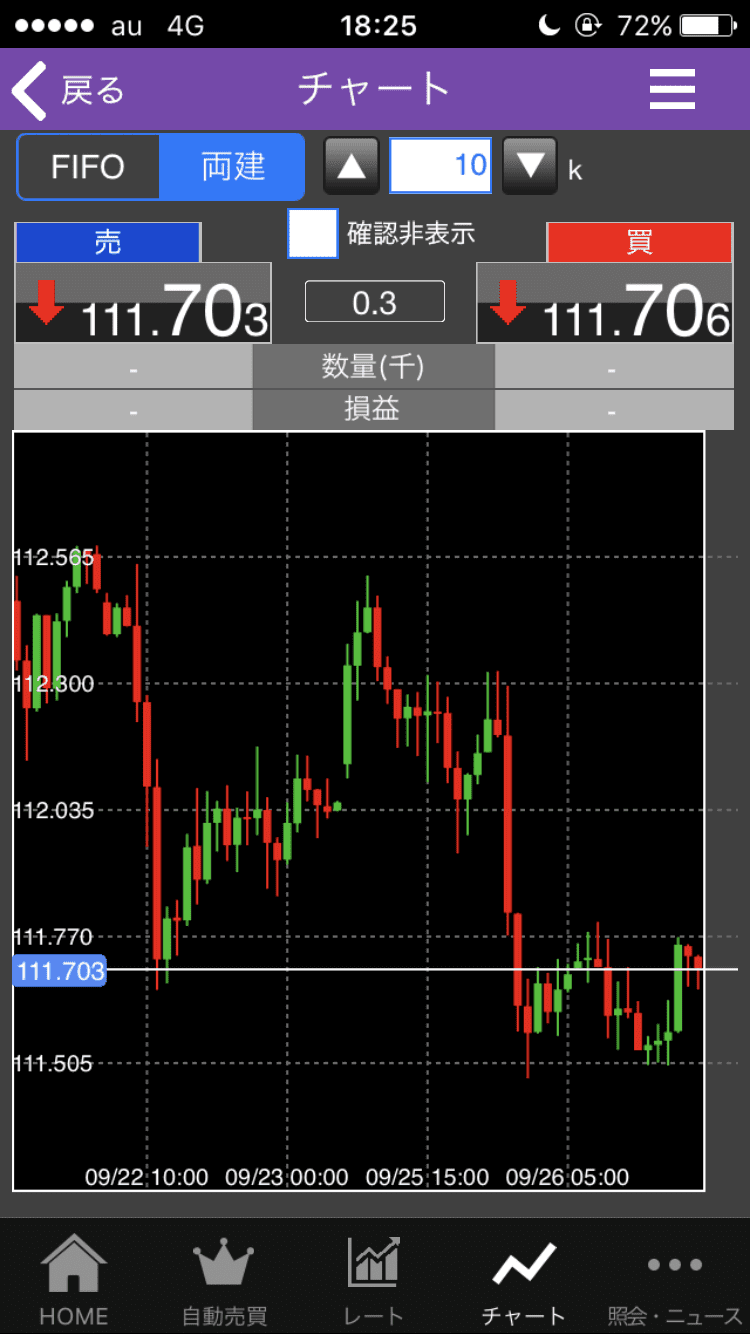Screen dimensions: 750x1334
Task: Select the チャート chart tab
Action: (524, 1279)
